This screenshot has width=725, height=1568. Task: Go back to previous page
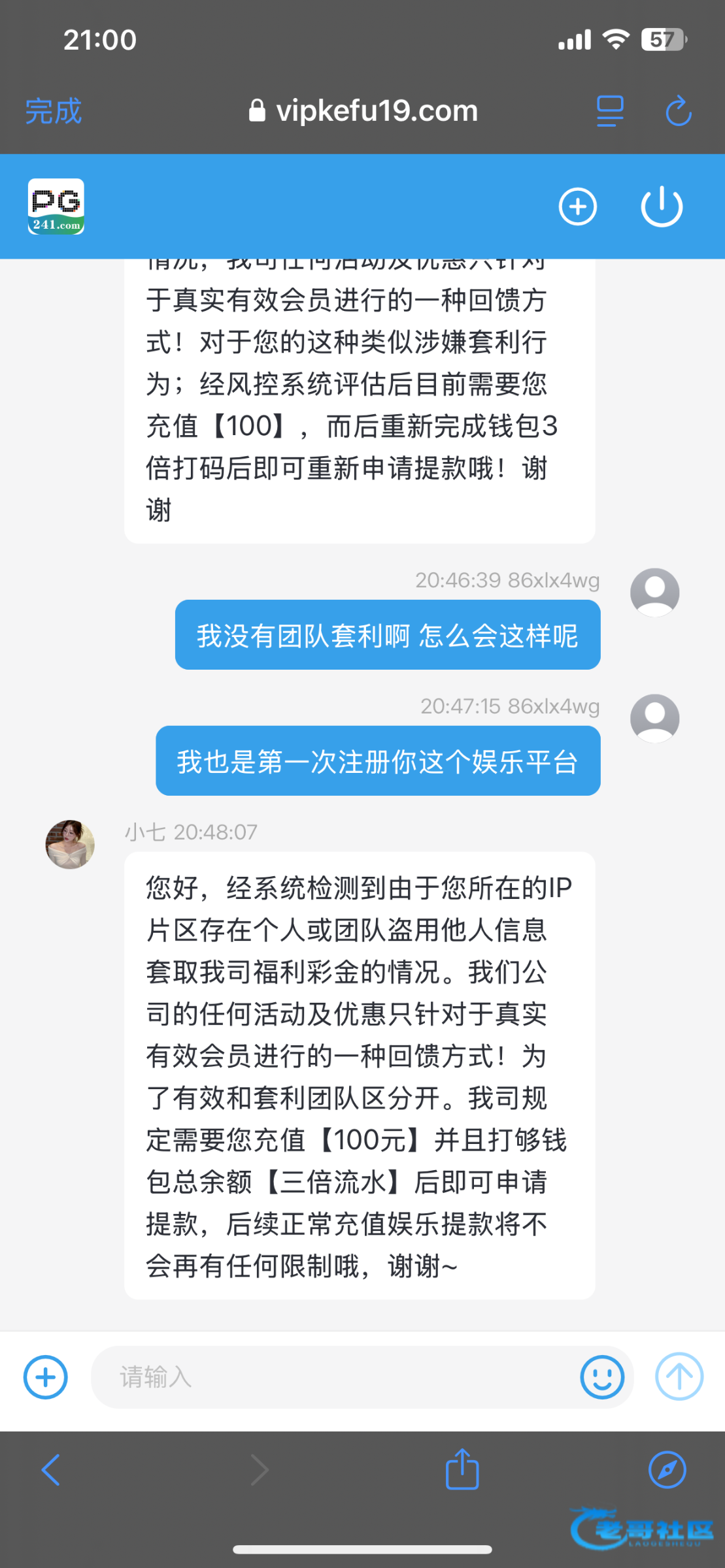(51, 1470)
